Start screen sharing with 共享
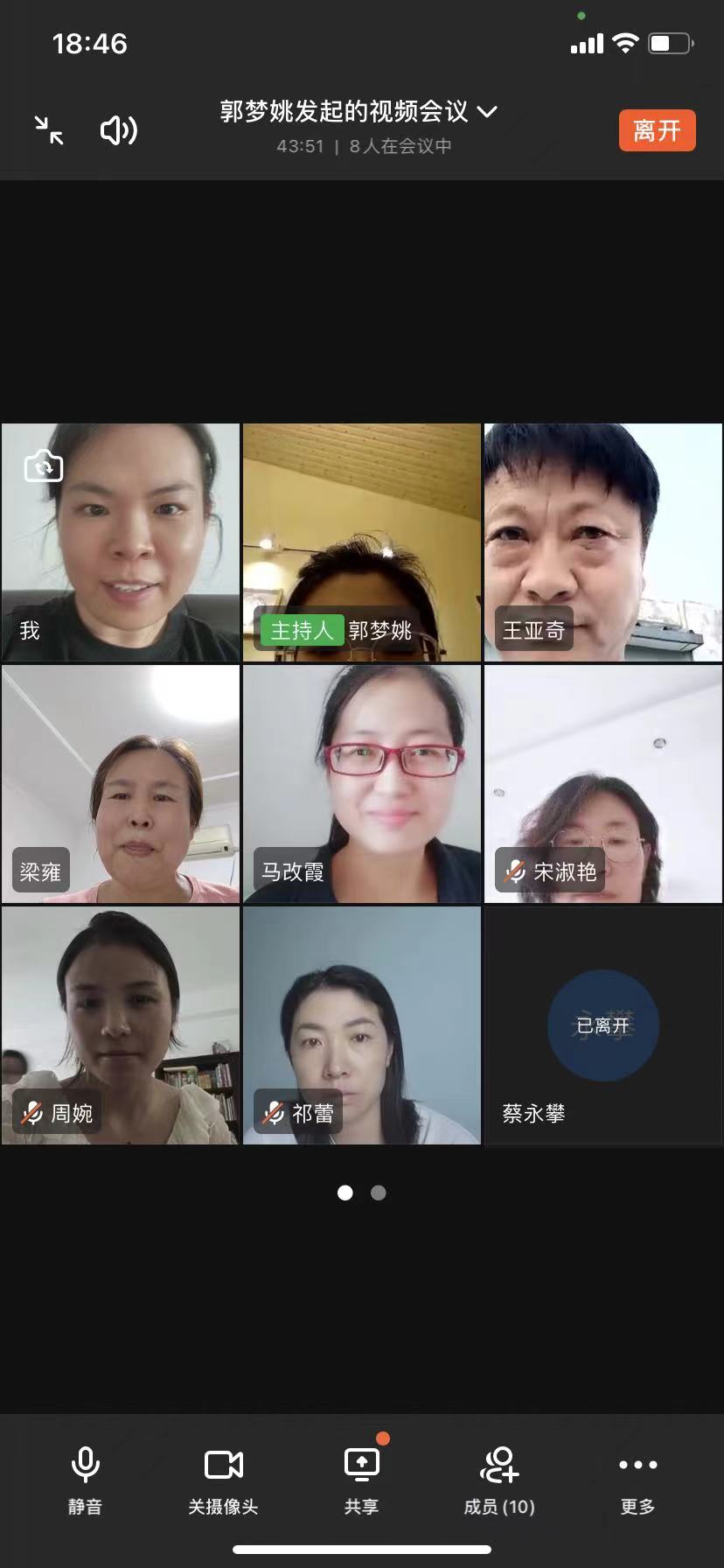This screenshot has width=724, height=1568. [x=361, y=1479]
